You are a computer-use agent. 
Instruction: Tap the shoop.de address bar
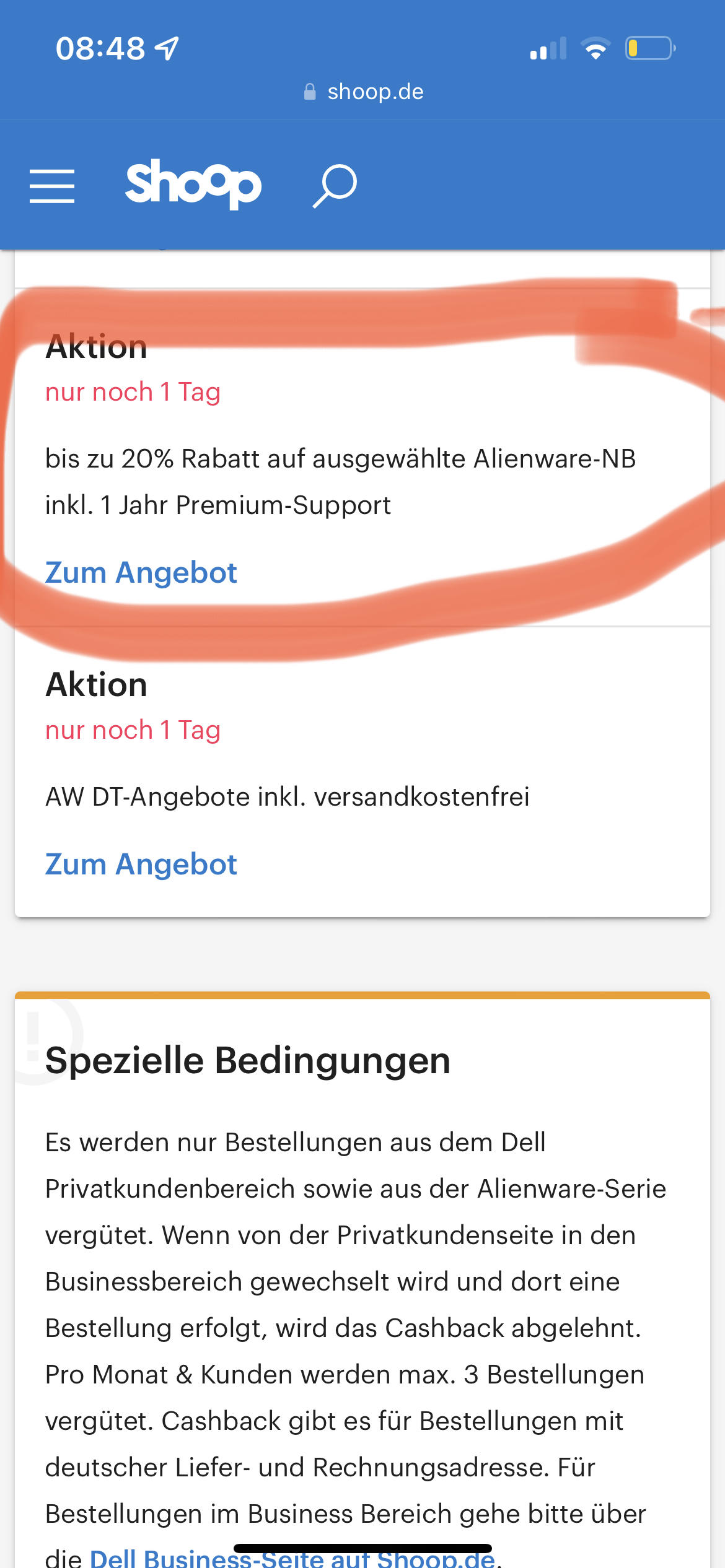click(363, 92)
